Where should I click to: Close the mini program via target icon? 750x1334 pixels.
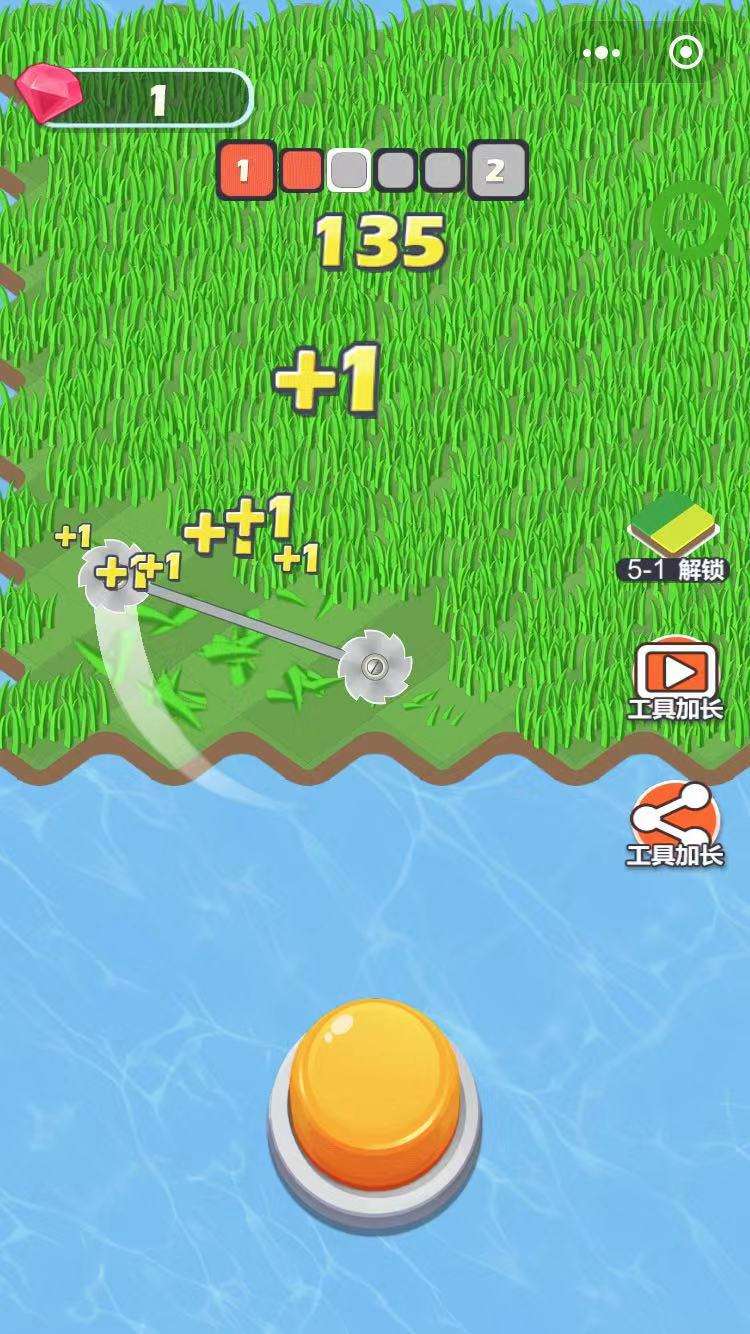tap(686, 53)
